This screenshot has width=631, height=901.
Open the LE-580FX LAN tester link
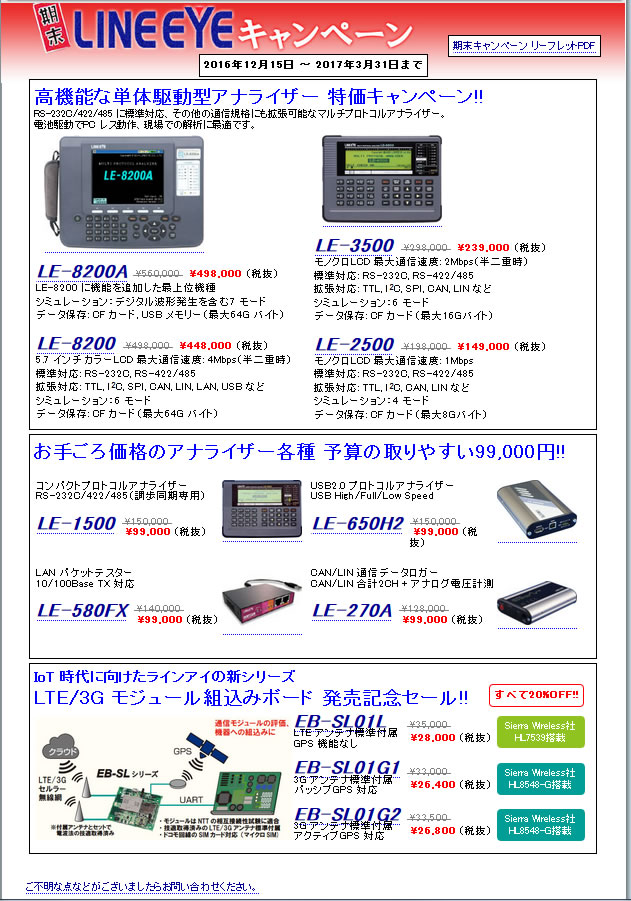click(82, 610)
